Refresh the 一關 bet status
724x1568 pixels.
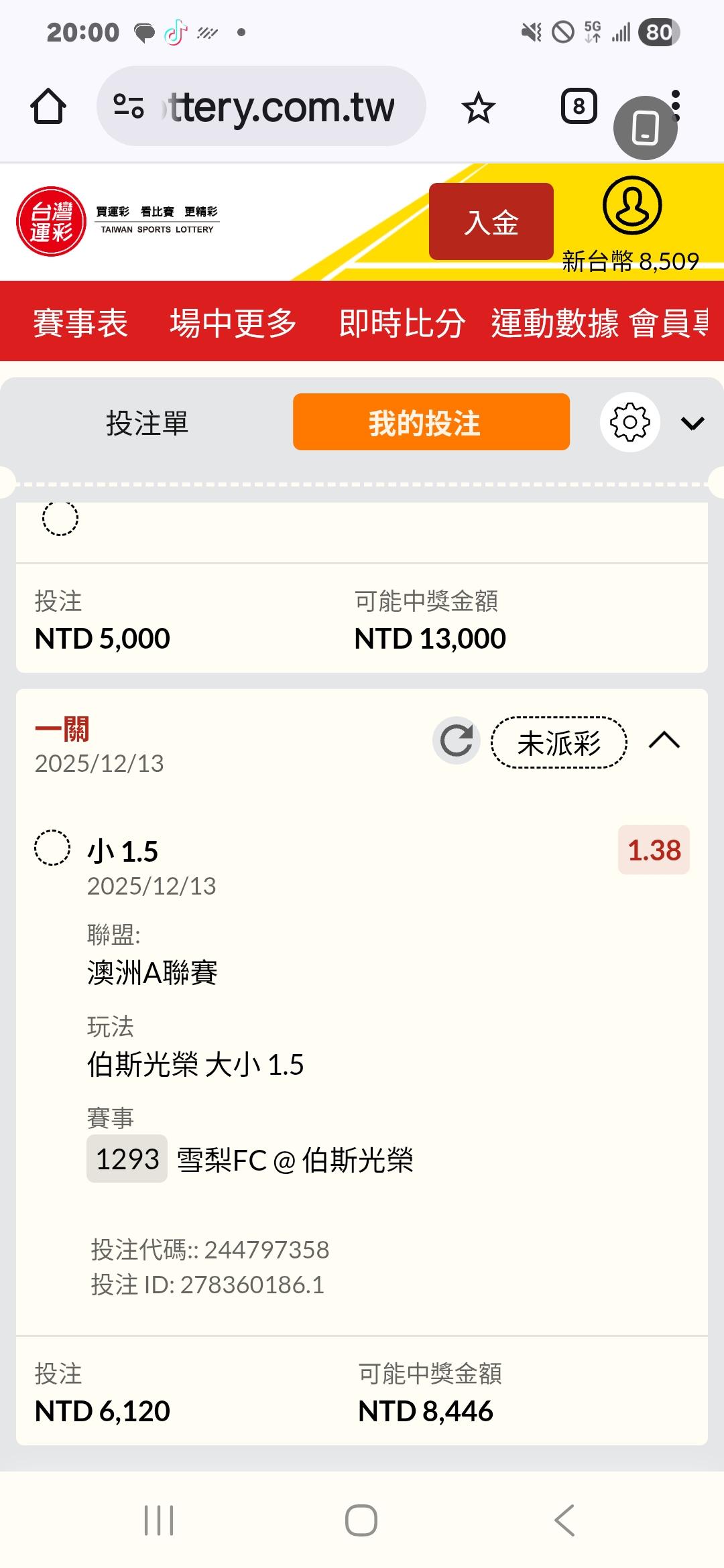(x=457, y=741)
